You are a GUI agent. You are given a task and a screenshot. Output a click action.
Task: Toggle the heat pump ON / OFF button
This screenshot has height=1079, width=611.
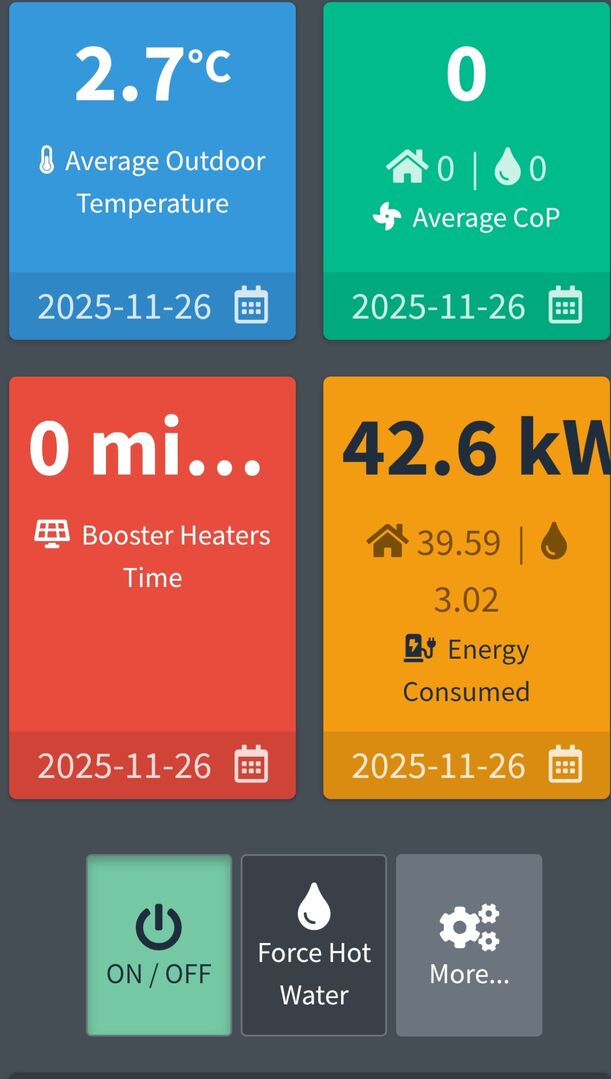tap(159, 945)
